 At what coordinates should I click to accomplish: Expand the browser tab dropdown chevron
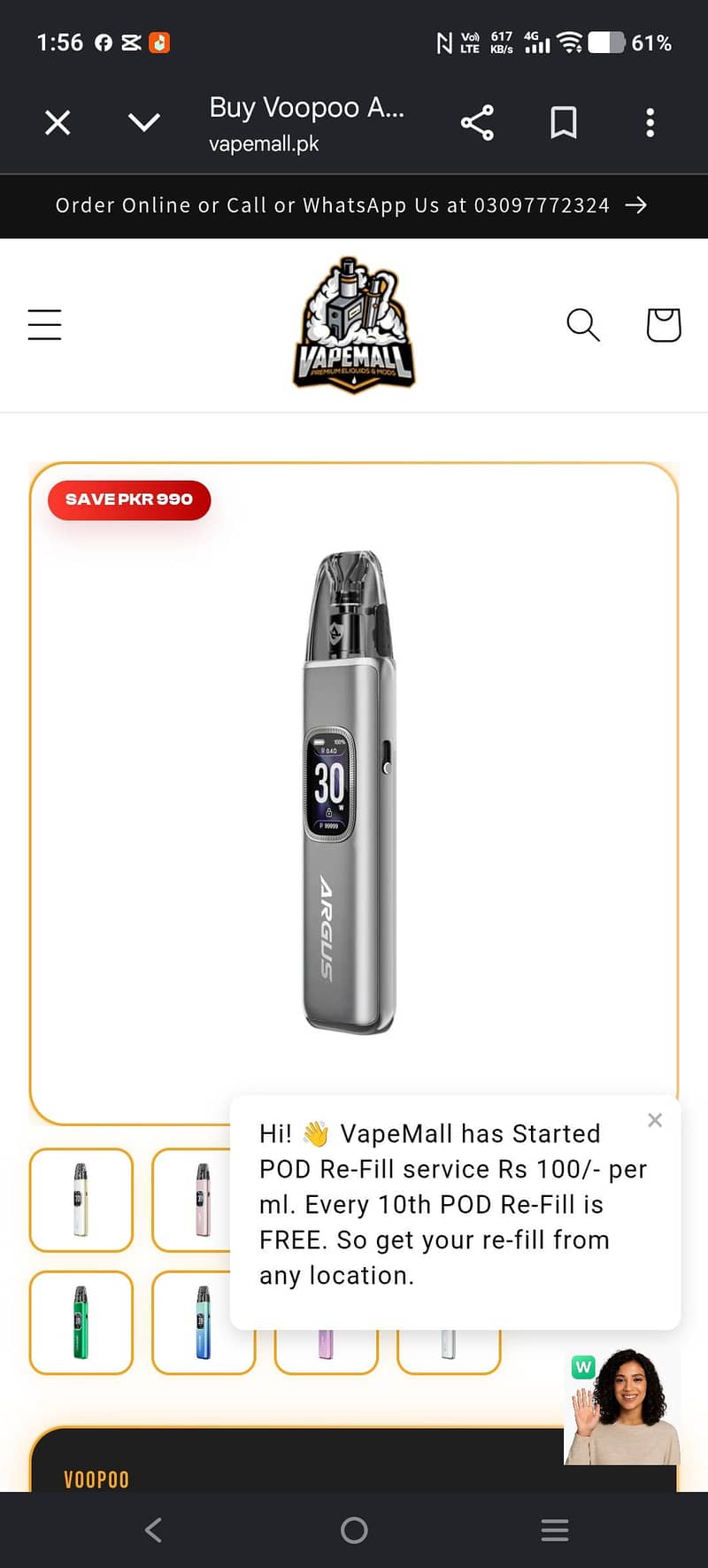click(x=143, y=122)
